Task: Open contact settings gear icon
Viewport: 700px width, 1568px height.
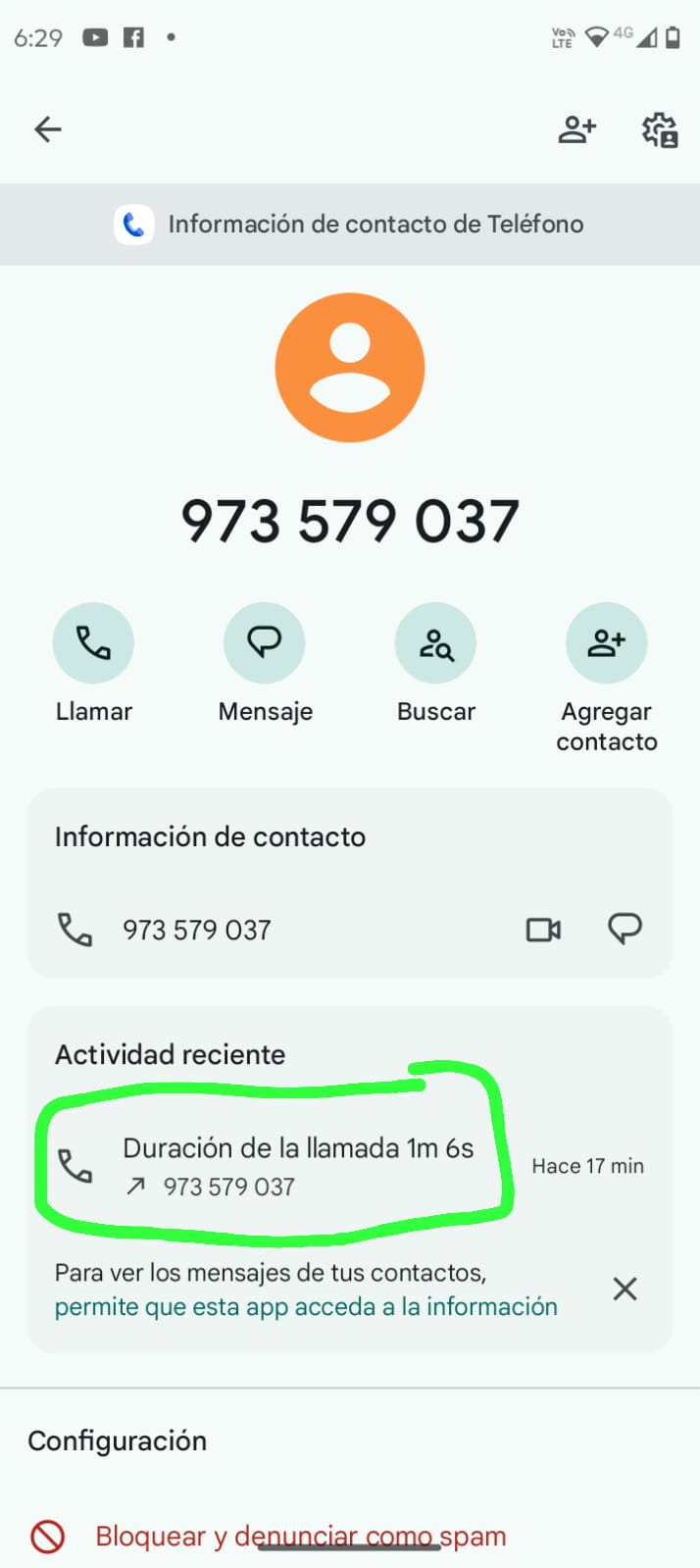Action: click(660, 129)
